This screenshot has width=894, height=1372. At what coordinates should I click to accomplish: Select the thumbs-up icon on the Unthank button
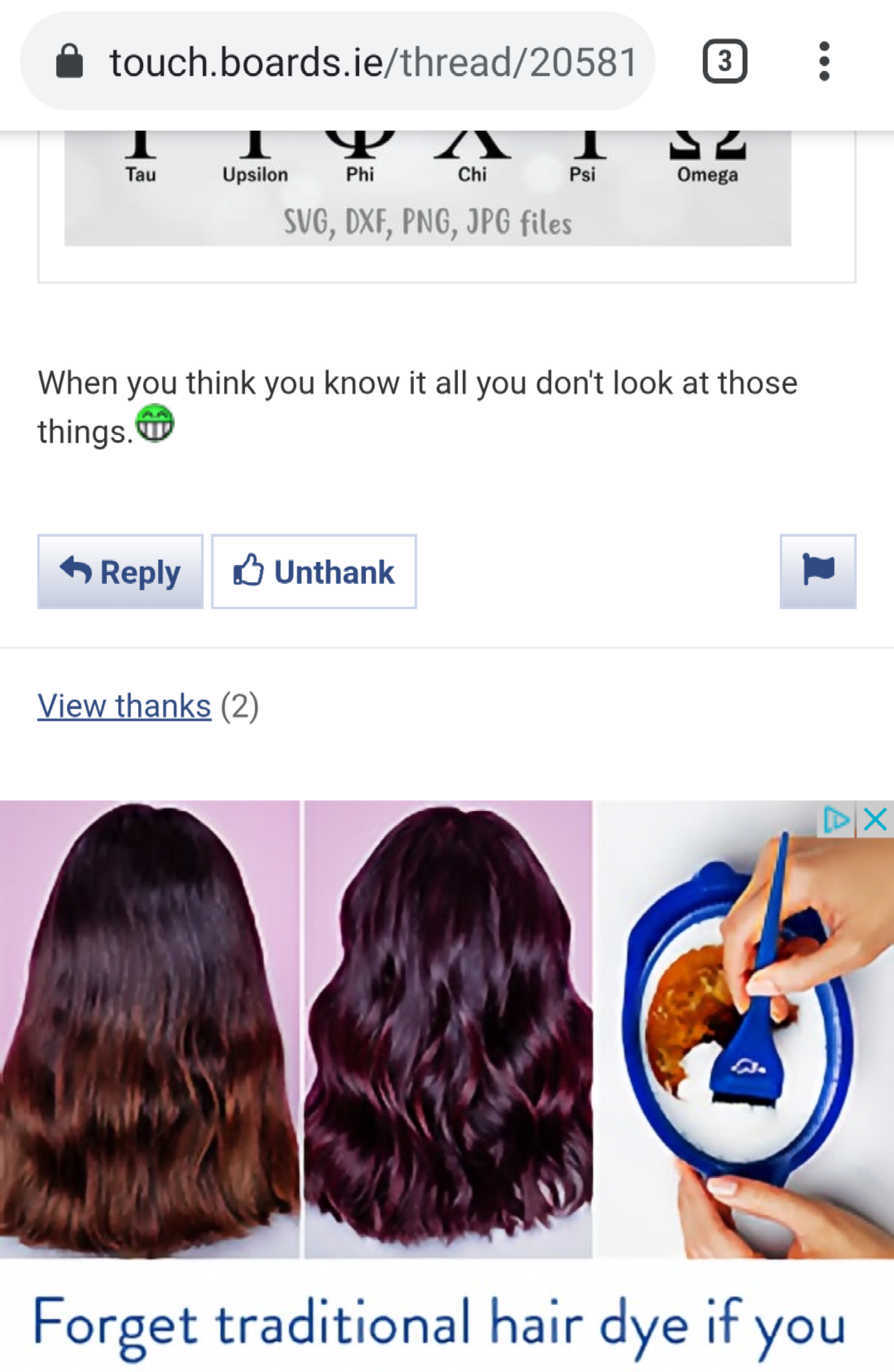tap(250, 570)
